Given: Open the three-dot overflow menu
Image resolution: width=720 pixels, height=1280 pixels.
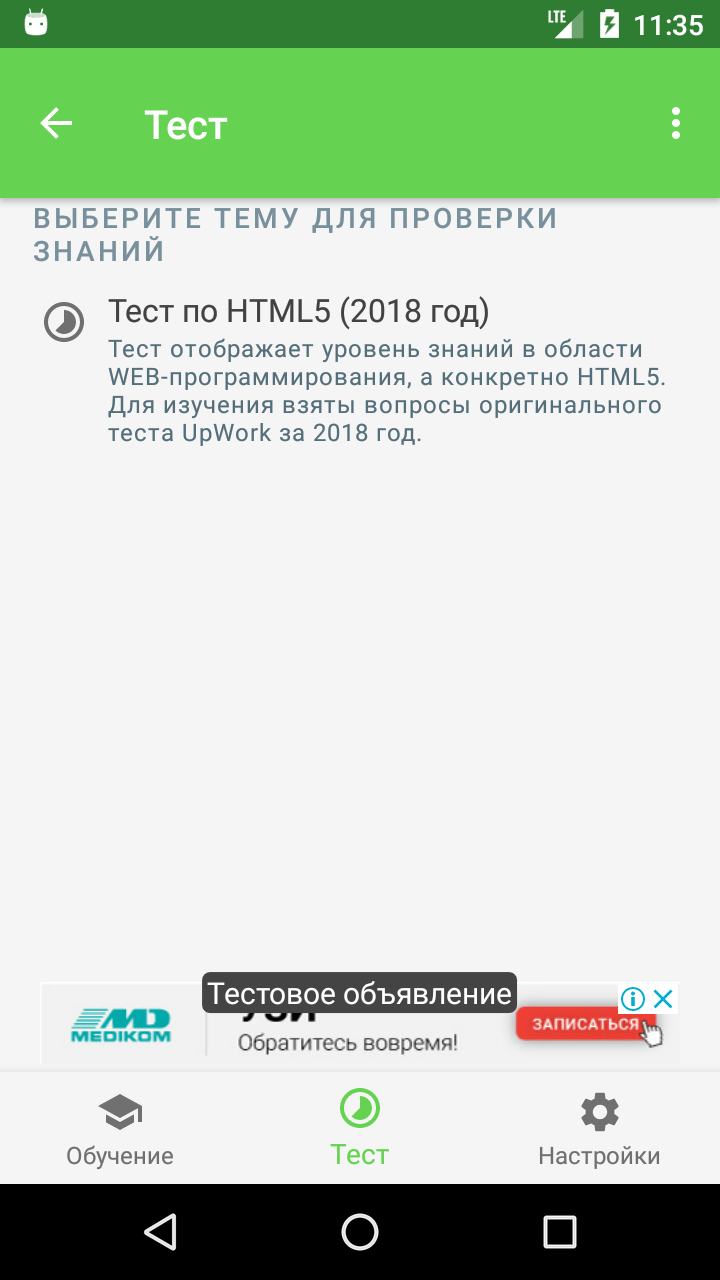Looking at the screenshot, I should pyautogui.click(x=676, y=124).
